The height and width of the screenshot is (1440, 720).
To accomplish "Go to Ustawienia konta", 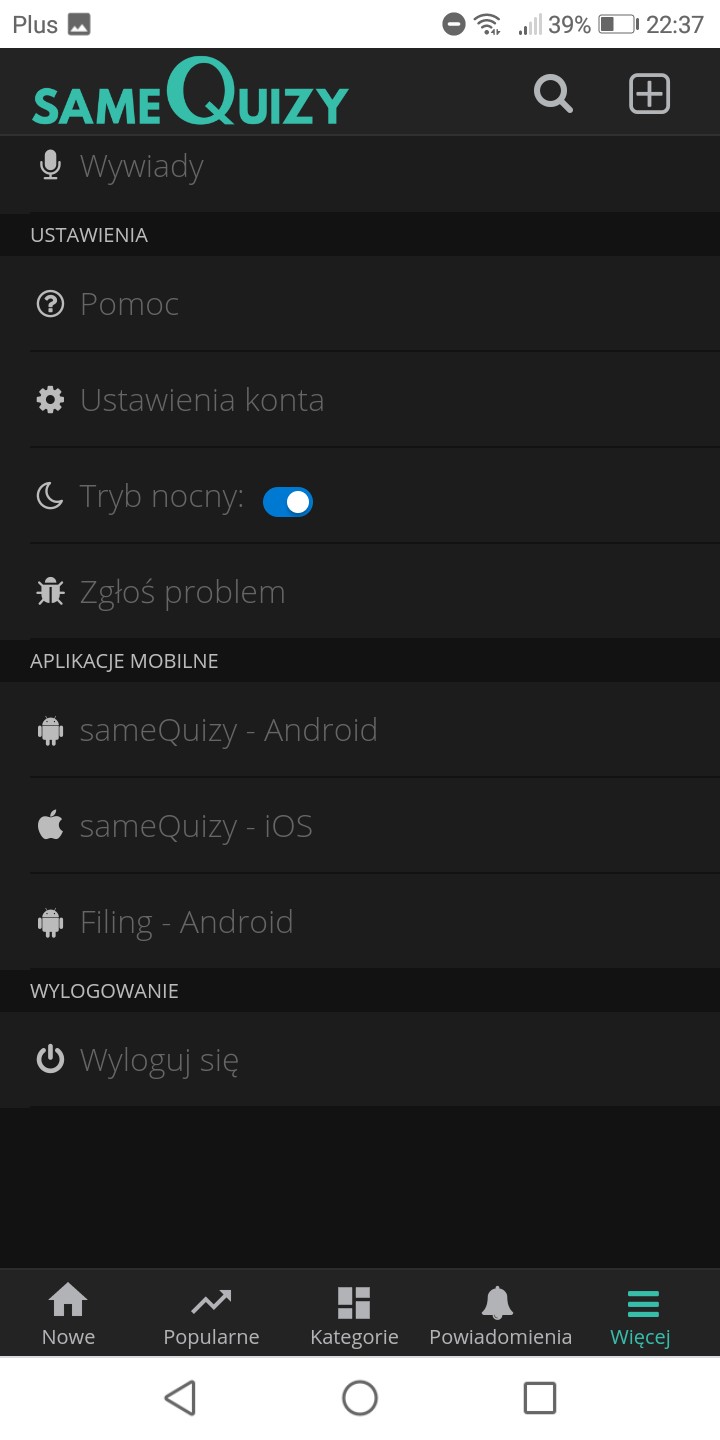I will [202, 400].
